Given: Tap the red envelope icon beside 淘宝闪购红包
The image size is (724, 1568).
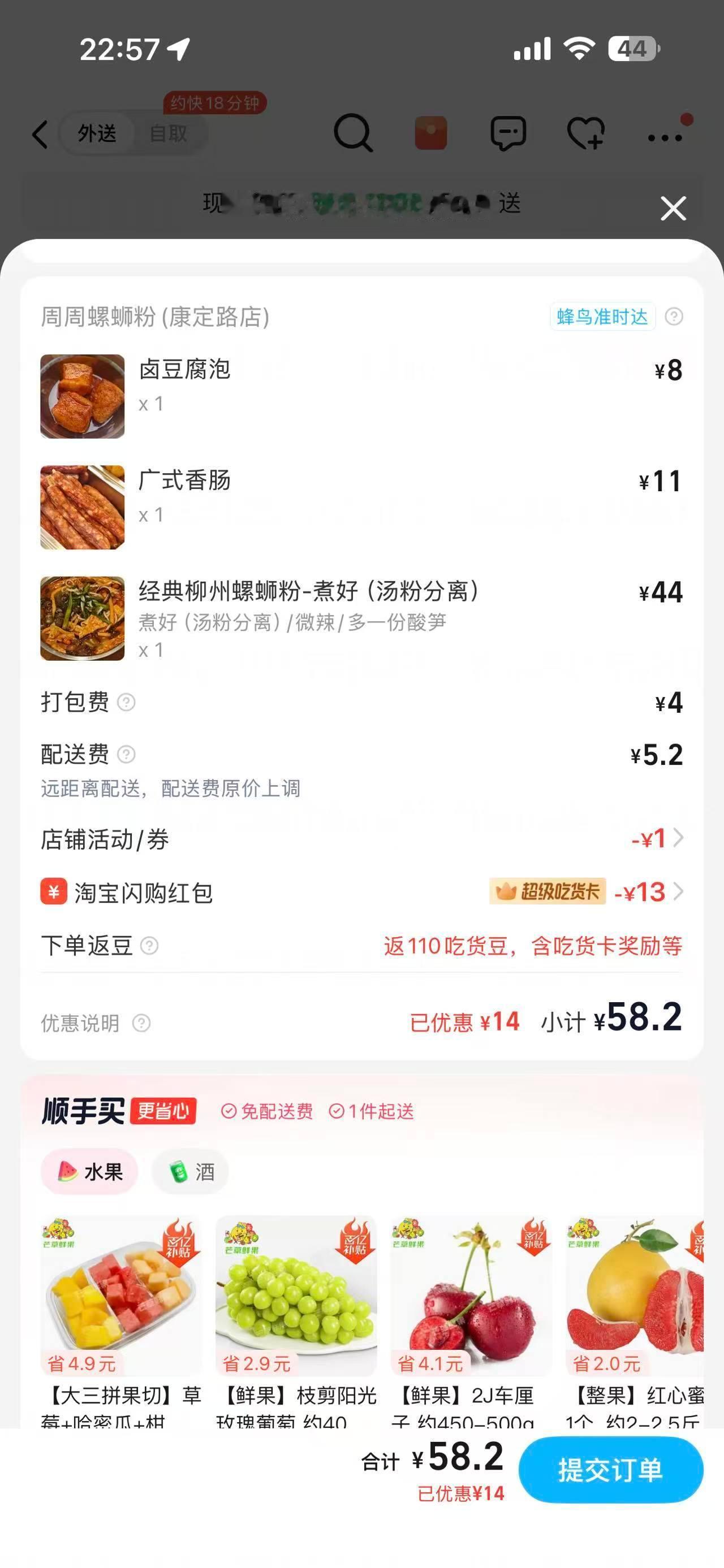Looking at the screenshot, I should 54,893.
